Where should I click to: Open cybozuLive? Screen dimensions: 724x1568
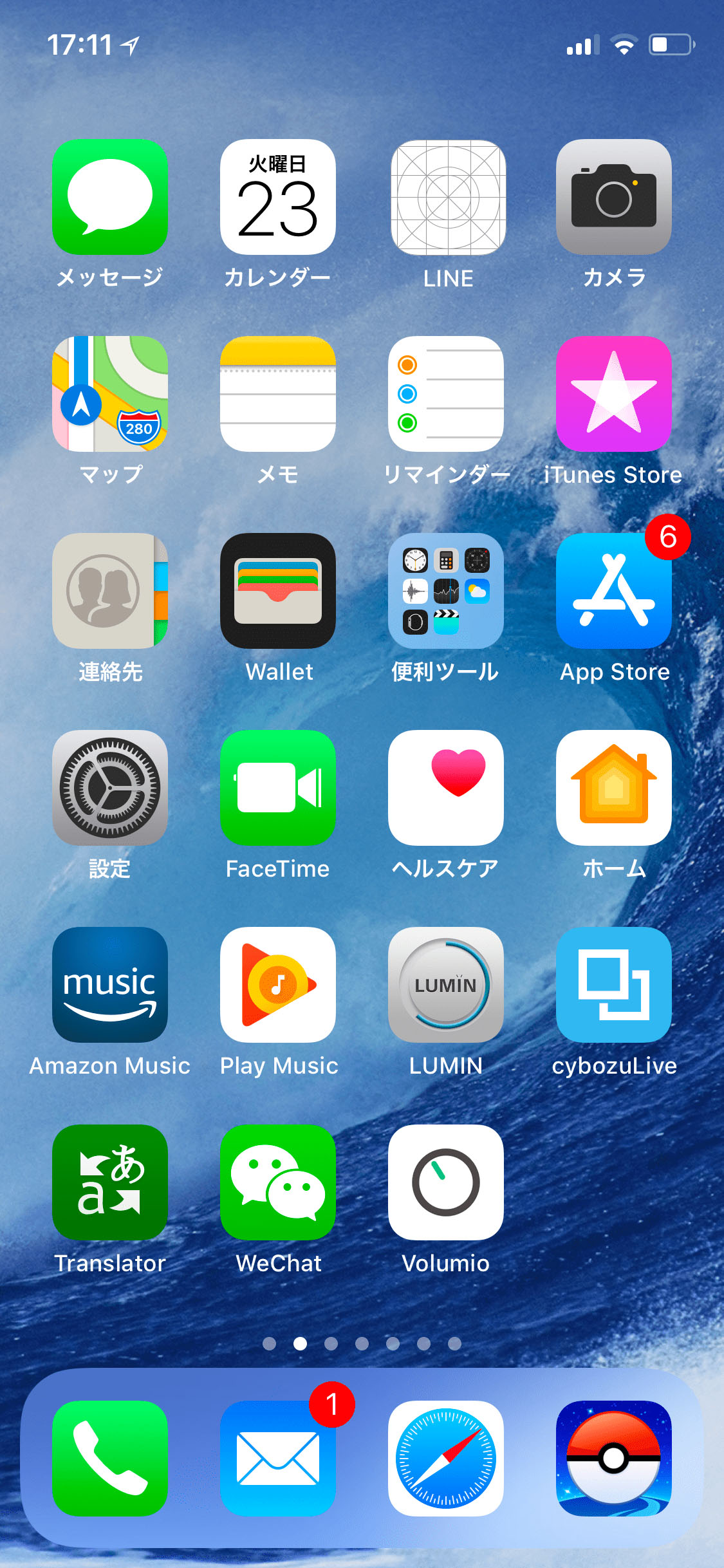614,985
